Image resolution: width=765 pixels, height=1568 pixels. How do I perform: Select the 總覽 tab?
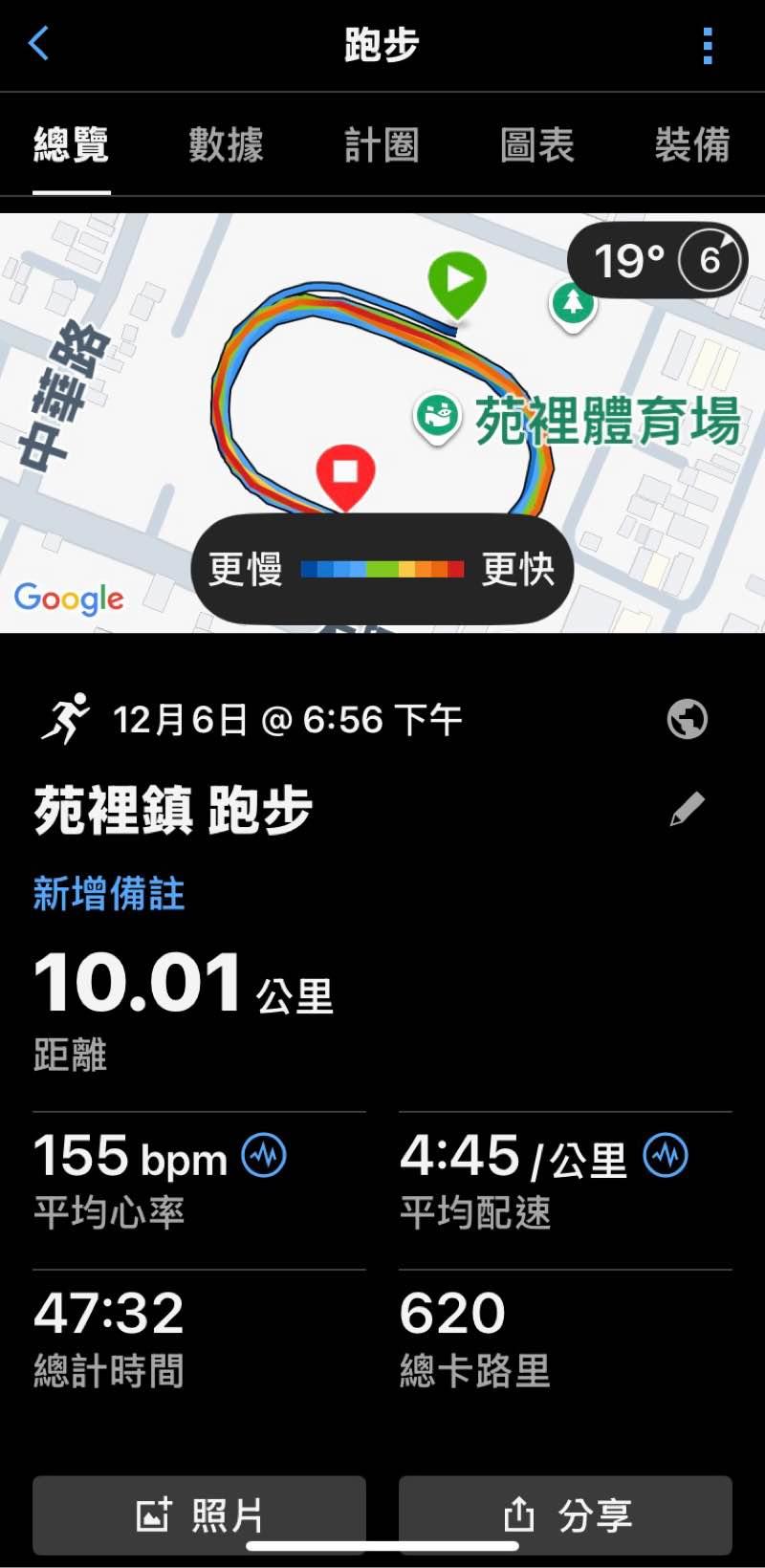(72, 145)
